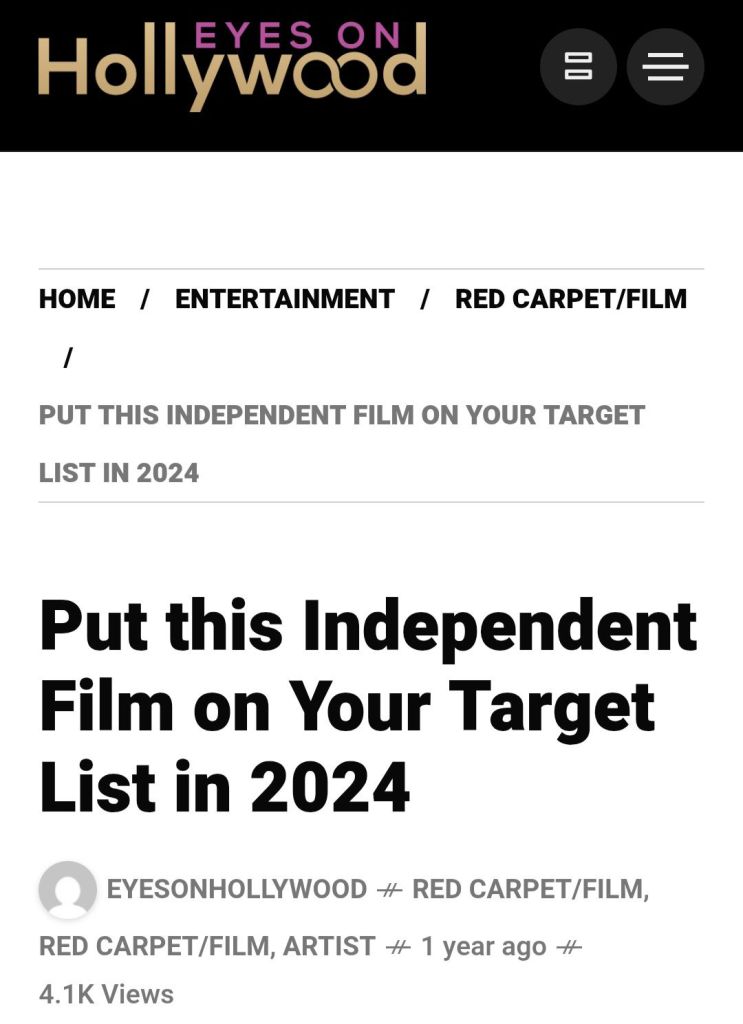View author EYESONHOLLYWOOD's posts
Viewport: 743px width, 1024px height.
[237, 889]
